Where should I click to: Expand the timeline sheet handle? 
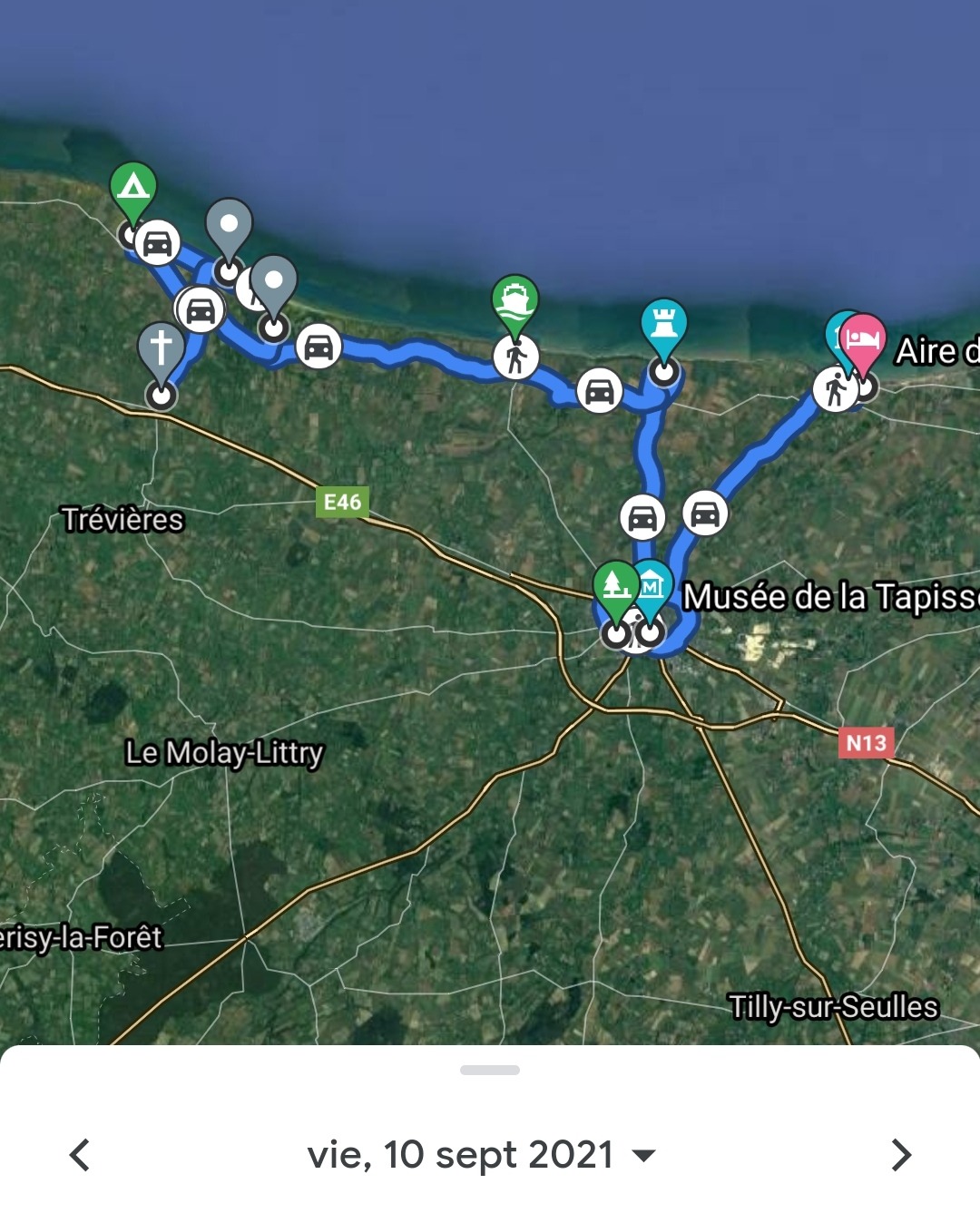[490, 1070]
